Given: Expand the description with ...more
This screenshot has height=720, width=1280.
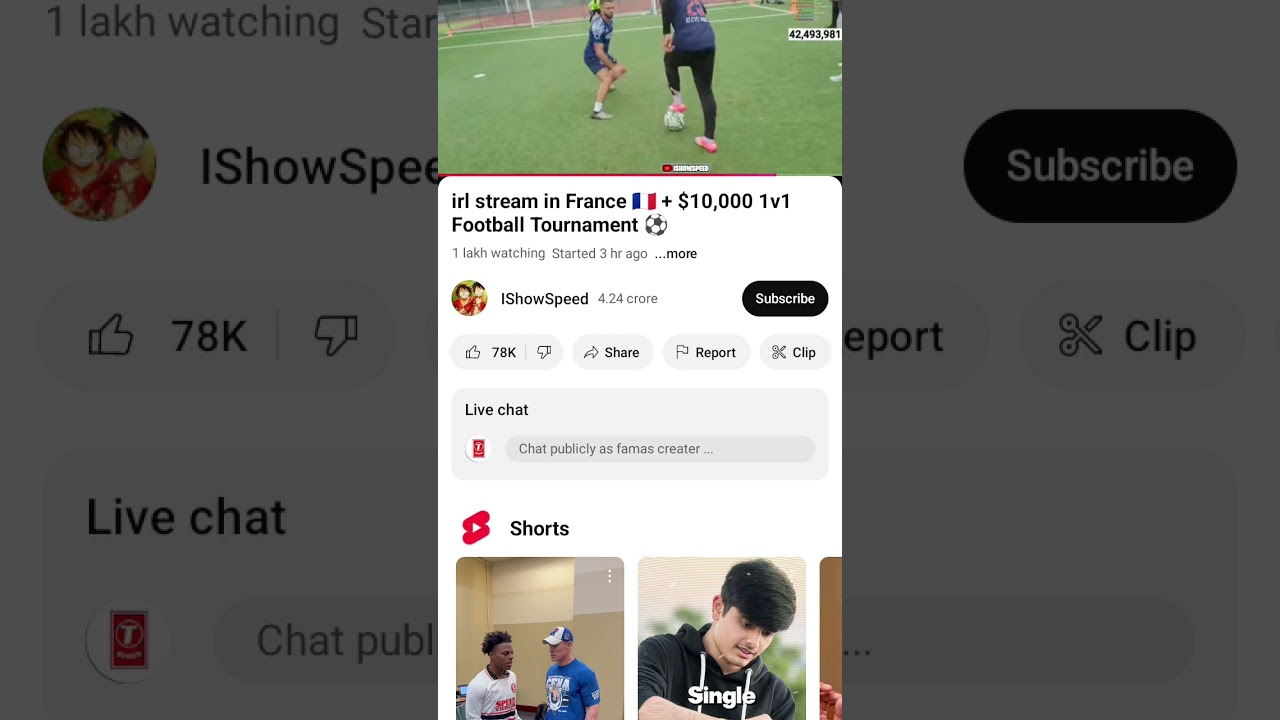Looking at the screenshot, I should 676,254.
